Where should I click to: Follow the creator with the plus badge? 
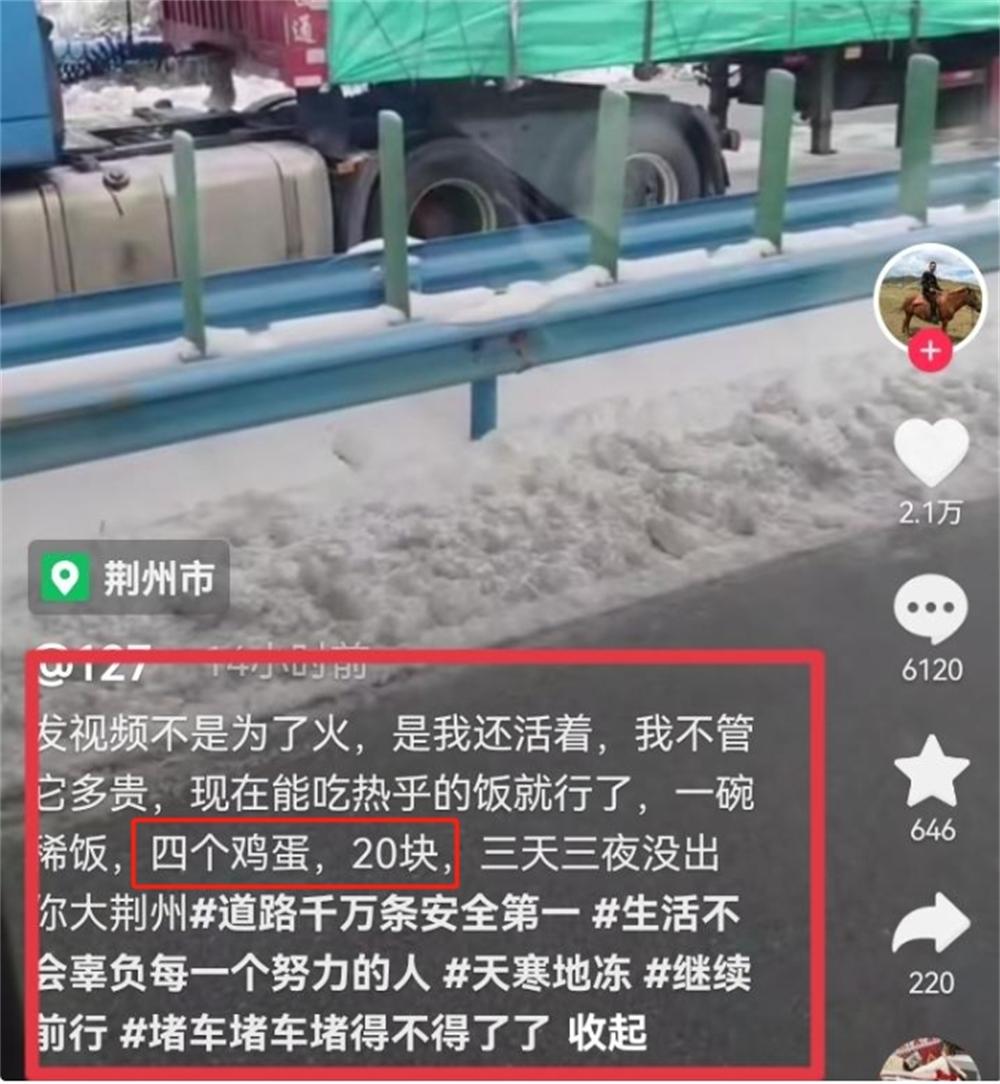930,352
